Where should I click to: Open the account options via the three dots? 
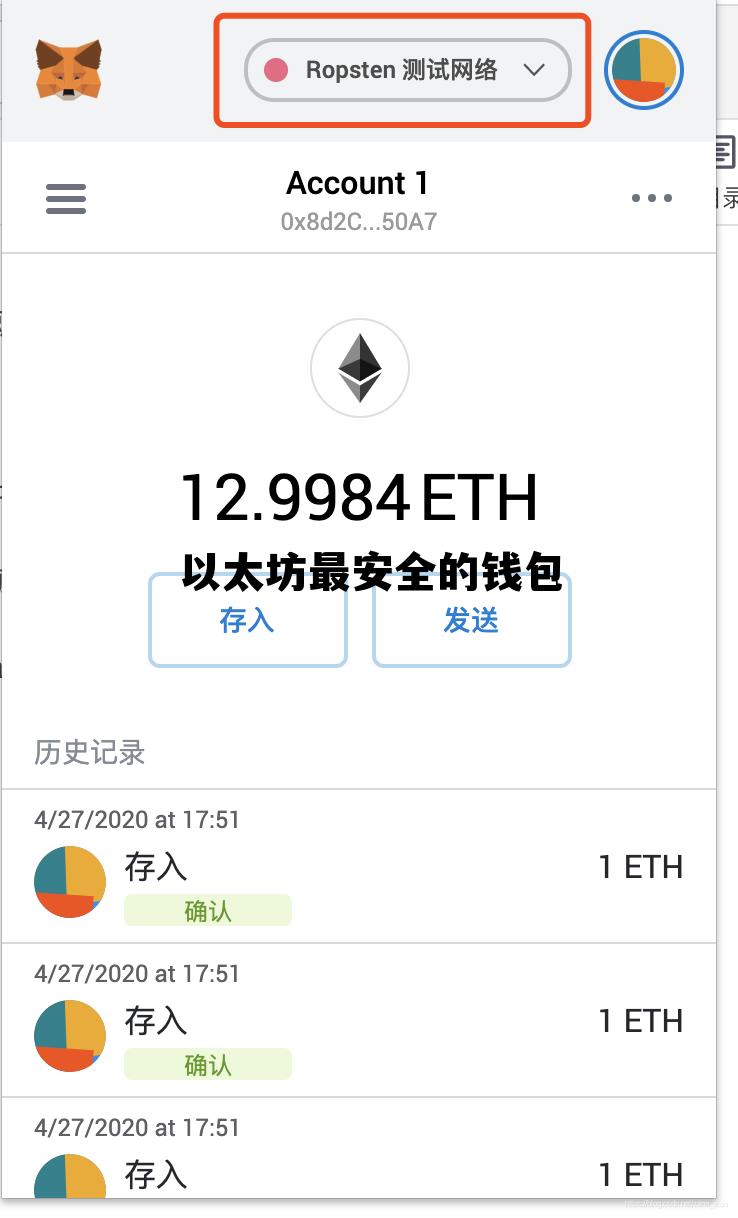click(652, 198)
